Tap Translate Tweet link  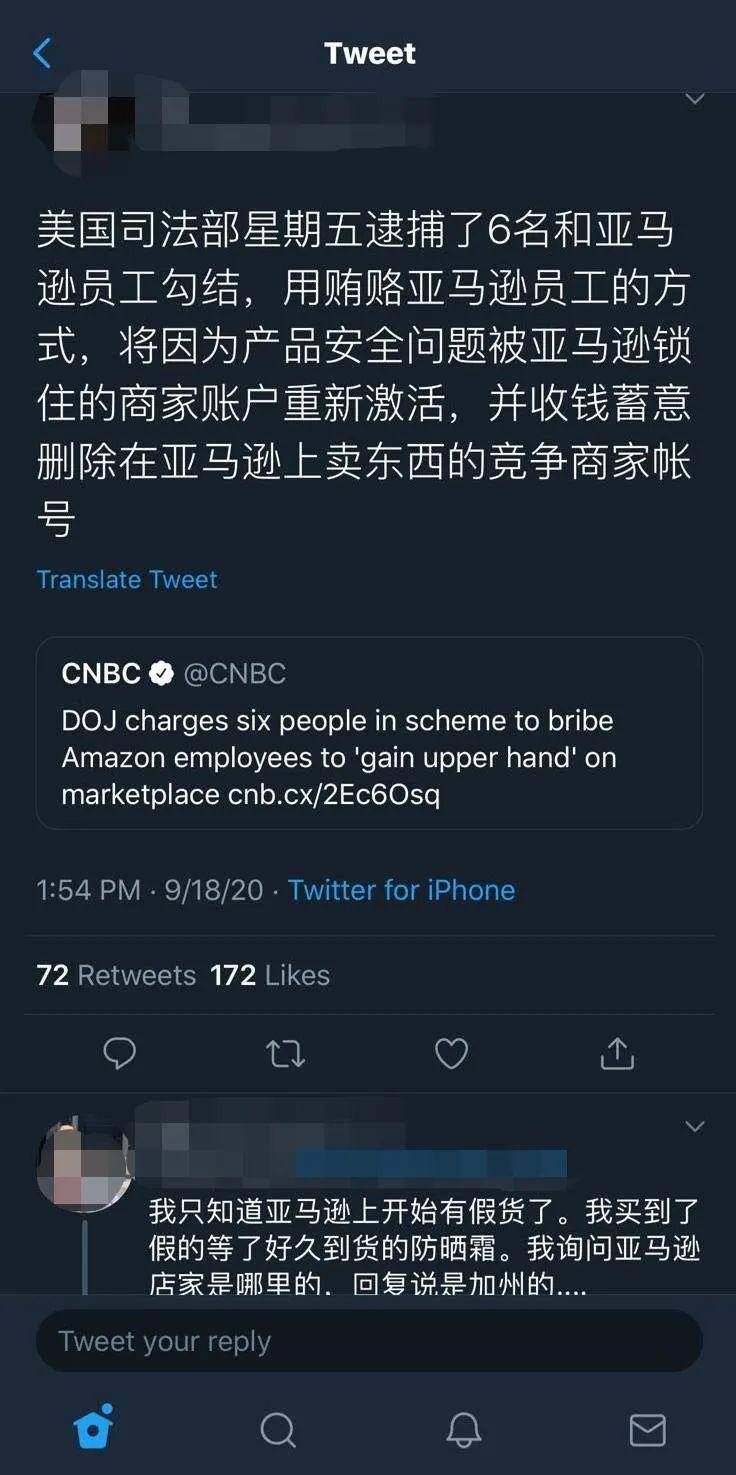click(x=127, y=579)
